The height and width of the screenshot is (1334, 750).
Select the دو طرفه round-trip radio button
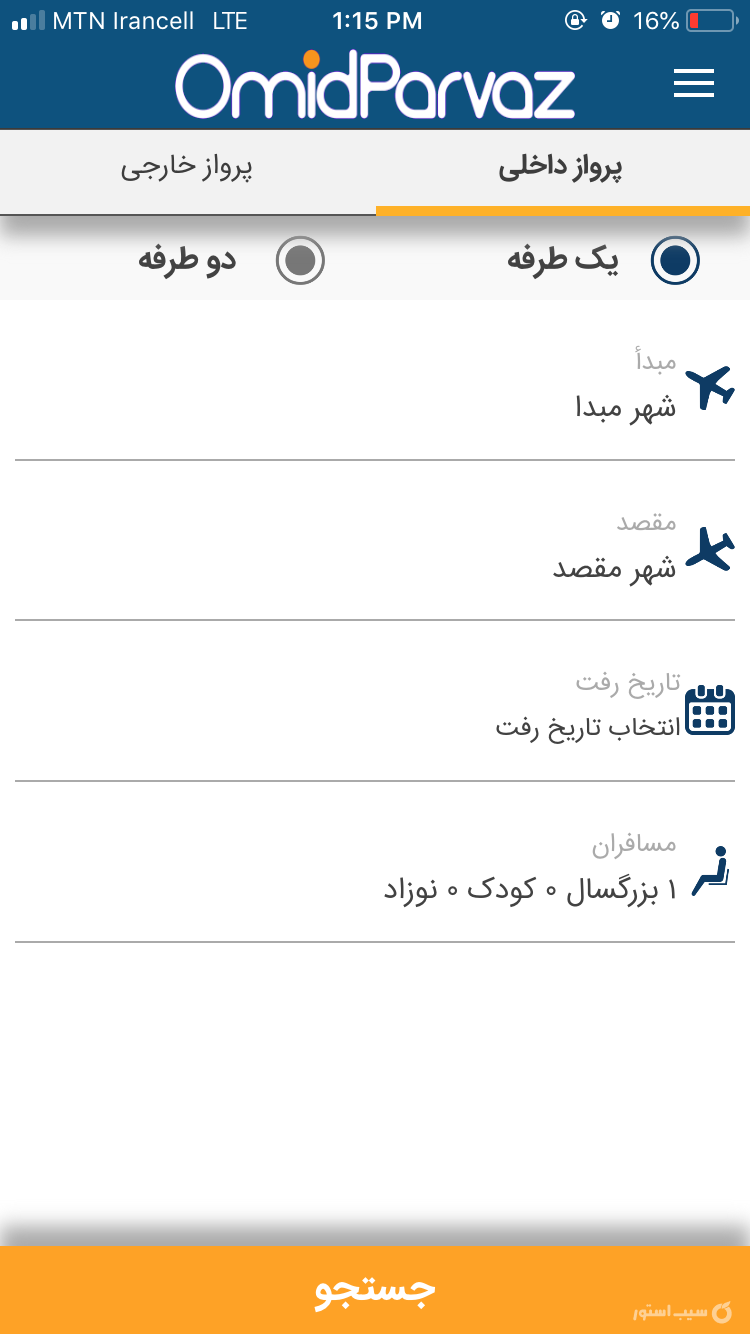[x=300, y=259]
